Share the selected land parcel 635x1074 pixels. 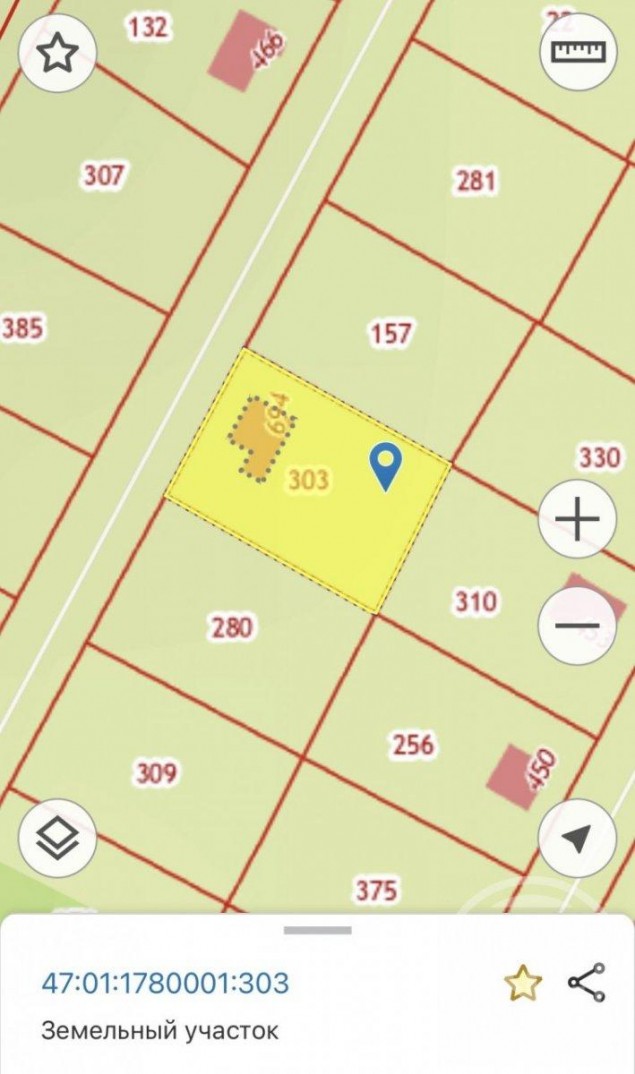click(586, 982)
